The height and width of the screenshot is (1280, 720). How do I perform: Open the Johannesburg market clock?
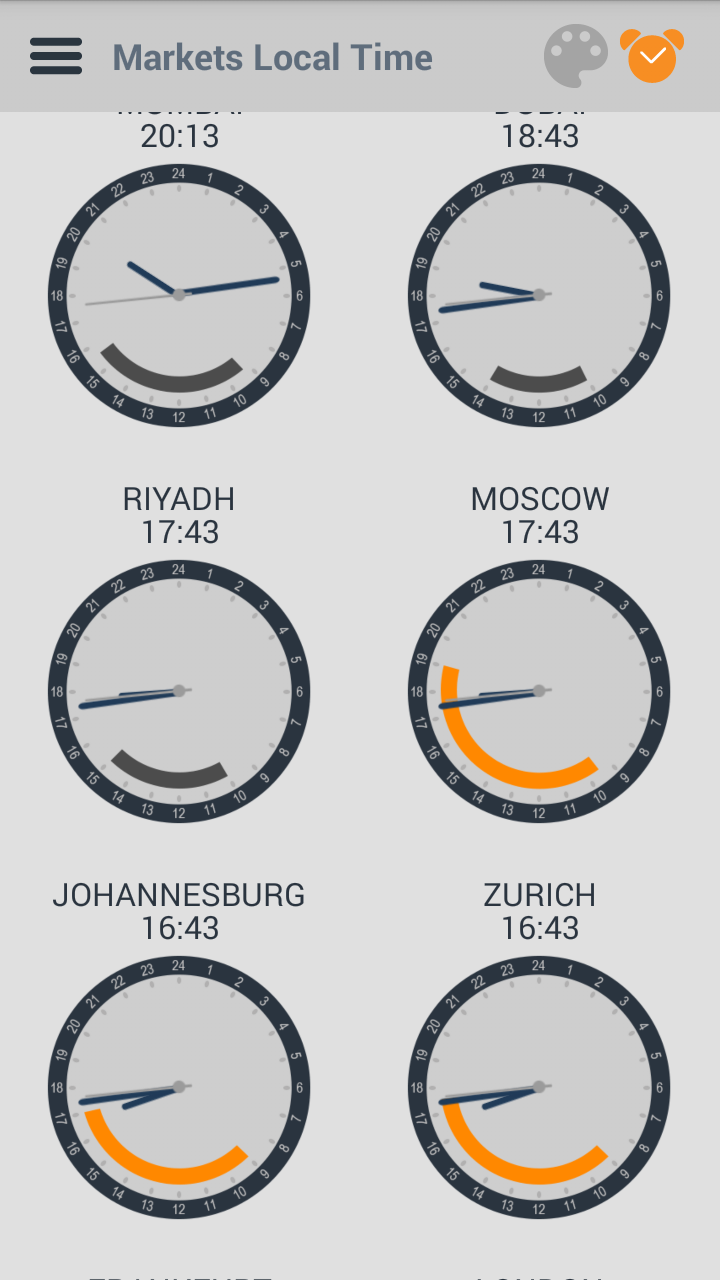coord(179,1086)
